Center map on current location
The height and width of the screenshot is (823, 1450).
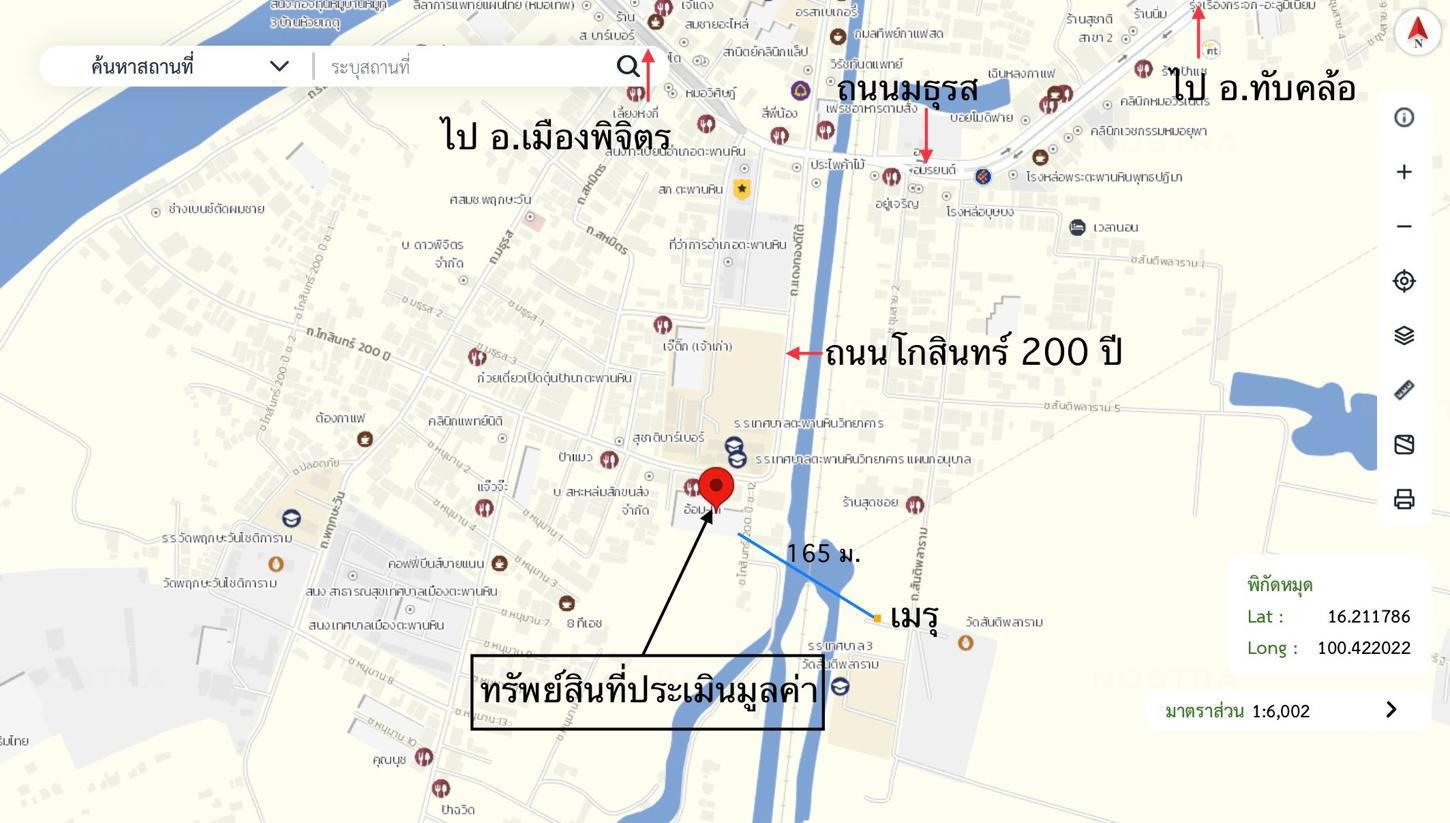pos(1404,281)
